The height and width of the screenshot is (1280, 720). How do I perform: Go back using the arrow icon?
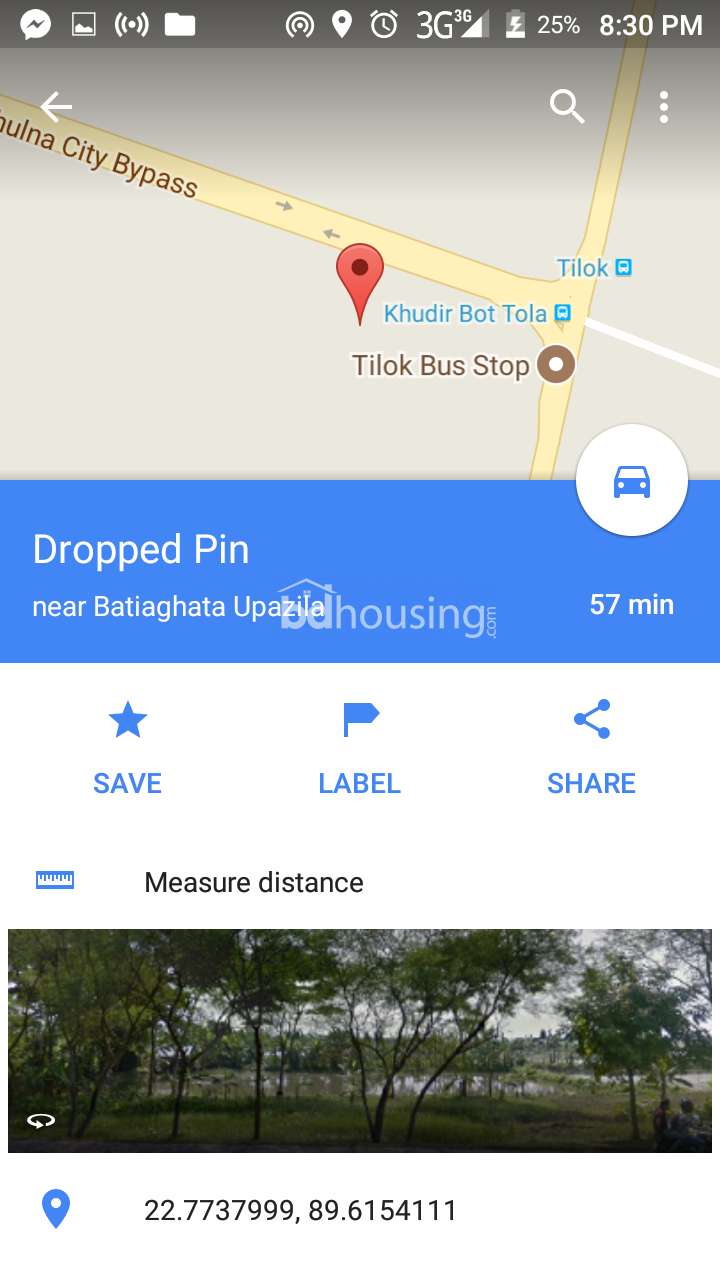56,106
